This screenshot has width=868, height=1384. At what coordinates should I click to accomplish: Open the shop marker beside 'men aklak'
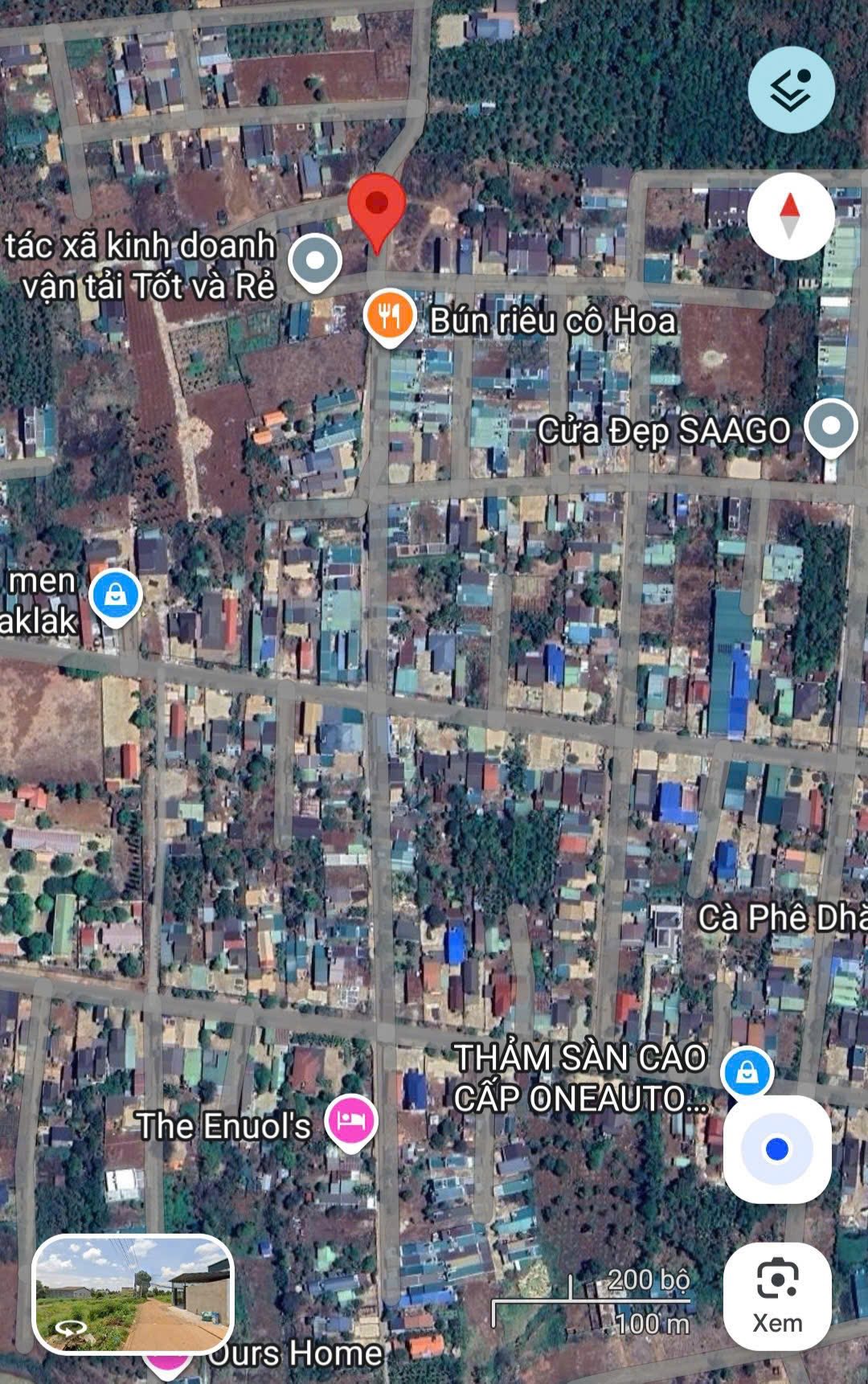pyautogui.click(x=116, y=596)
